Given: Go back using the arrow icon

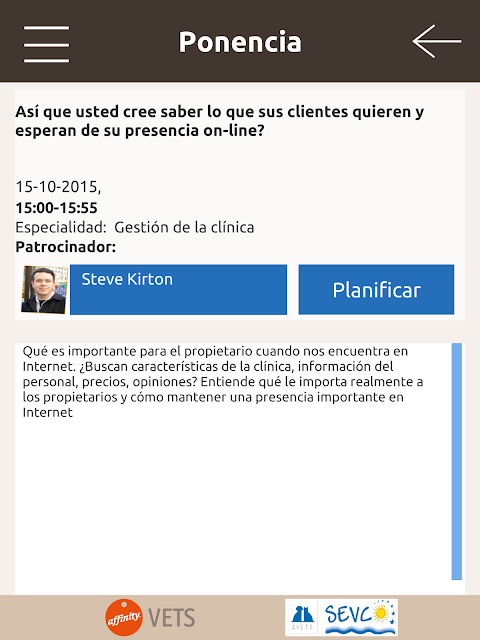Looking at the screenshot, I should (x=437, y=41).
